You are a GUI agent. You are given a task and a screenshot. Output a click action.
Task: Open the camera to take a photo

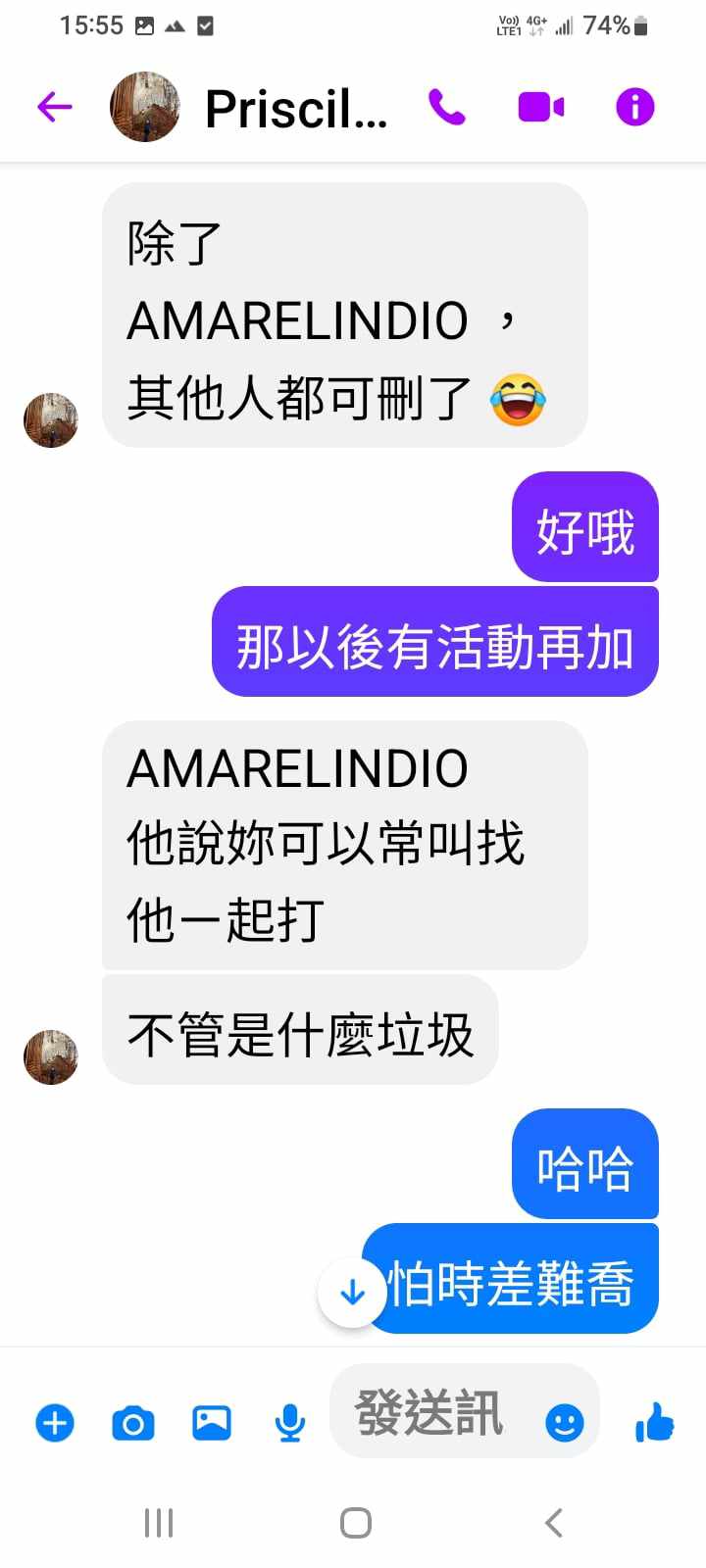(x=133, y=1422)
